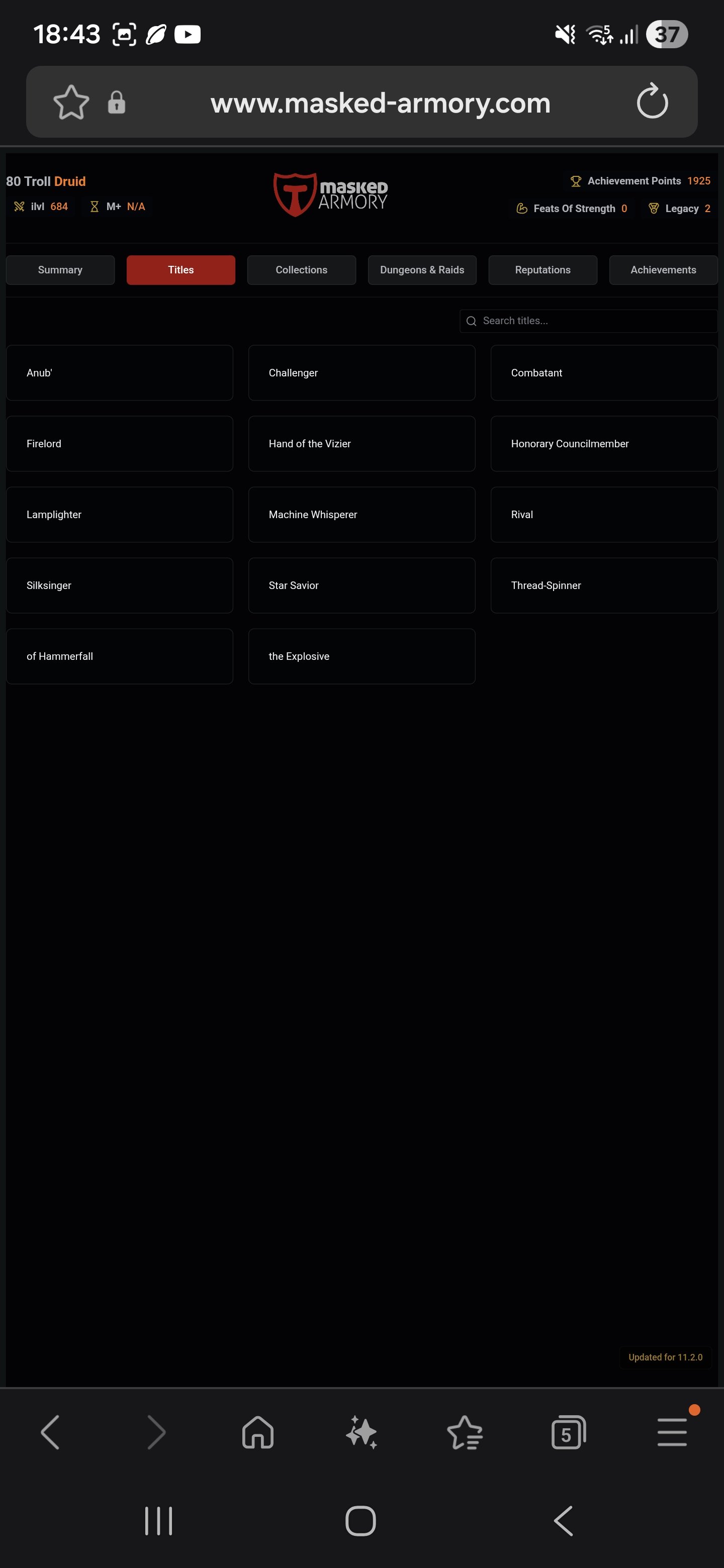
Task: Switch to the Reputations tab
Action: [542, 270]
